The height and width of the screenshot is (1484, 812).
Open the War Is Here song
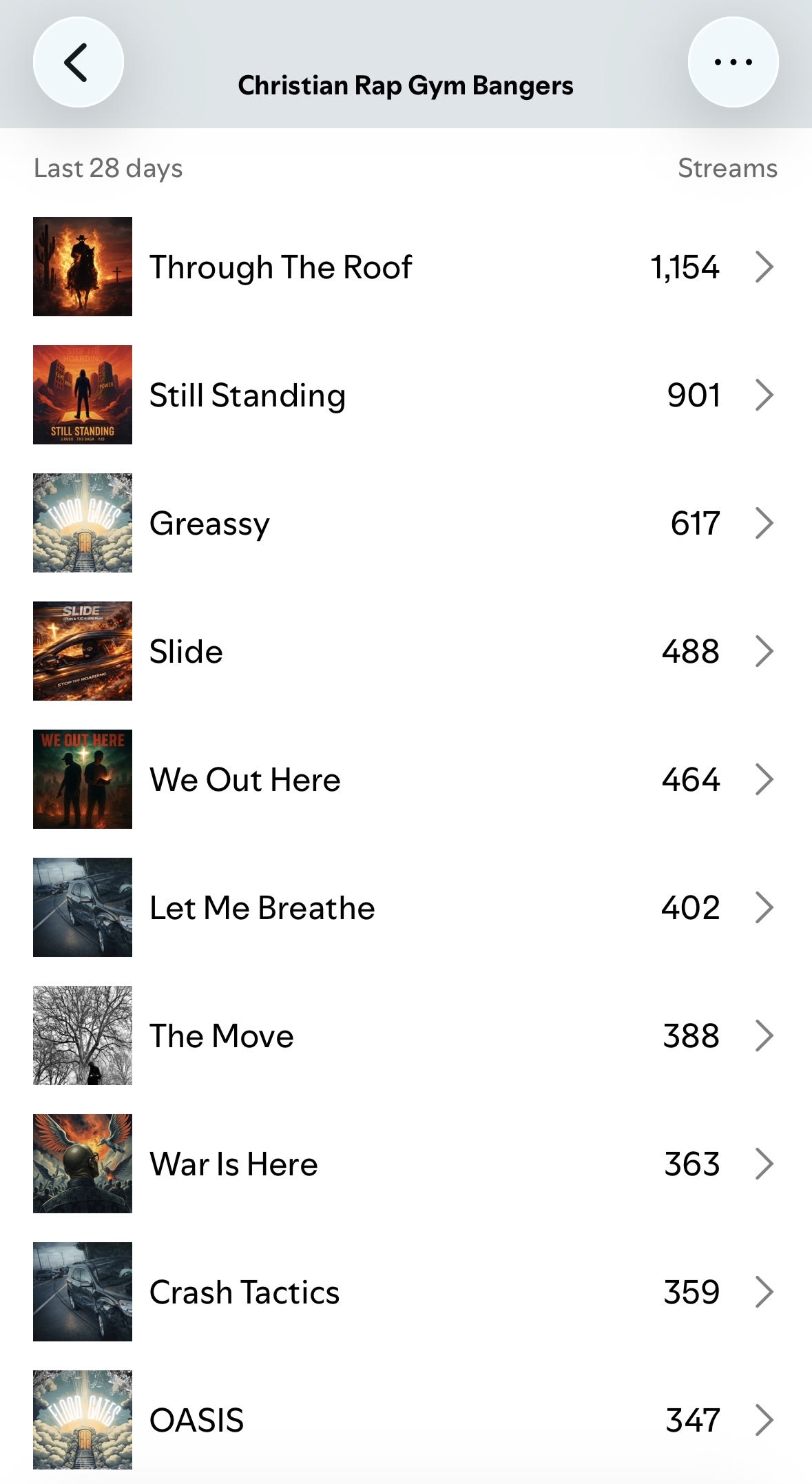[406, 1164]
